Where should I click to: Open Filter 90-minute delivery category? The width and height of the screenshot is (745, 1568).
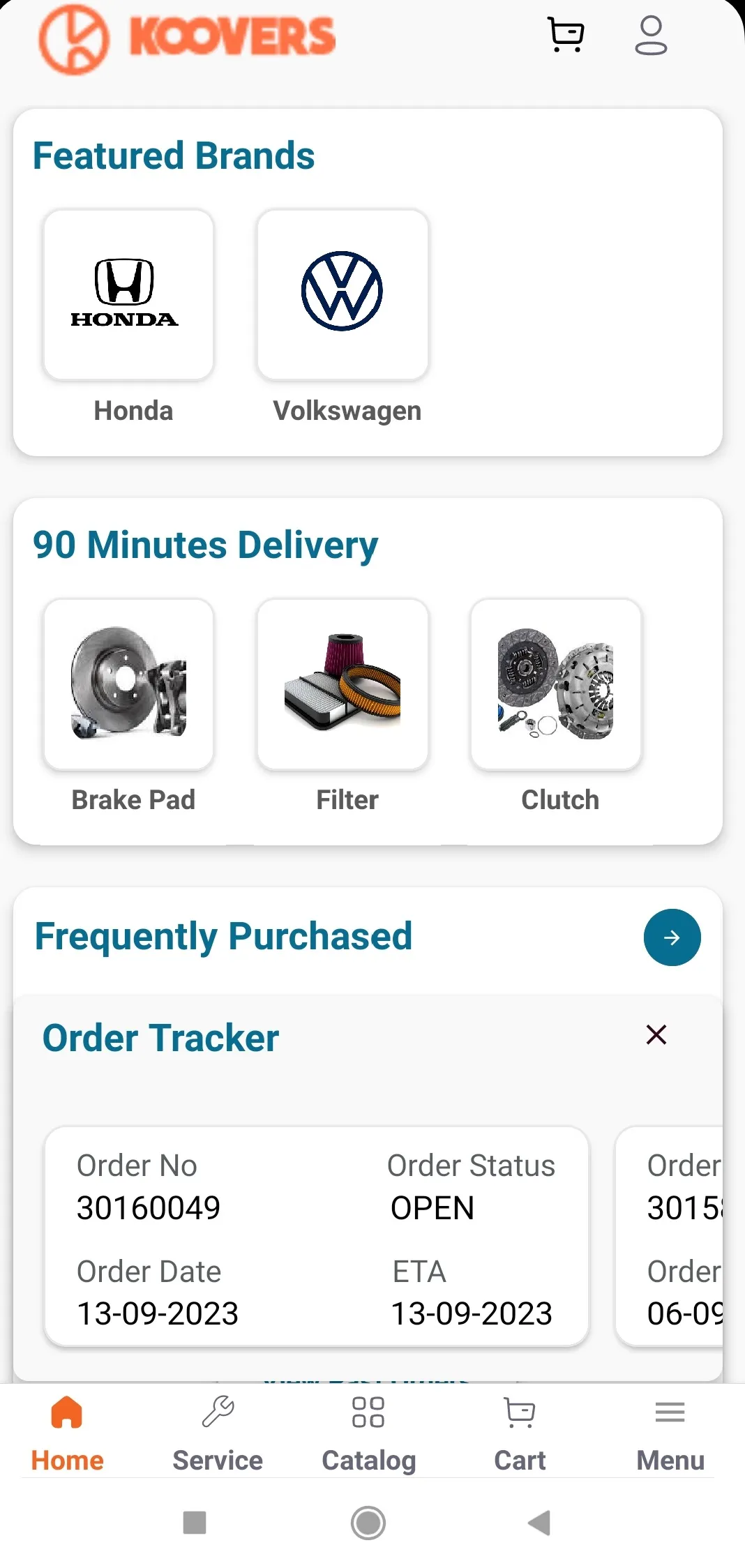pyautogui.click(x=343, y=684)
